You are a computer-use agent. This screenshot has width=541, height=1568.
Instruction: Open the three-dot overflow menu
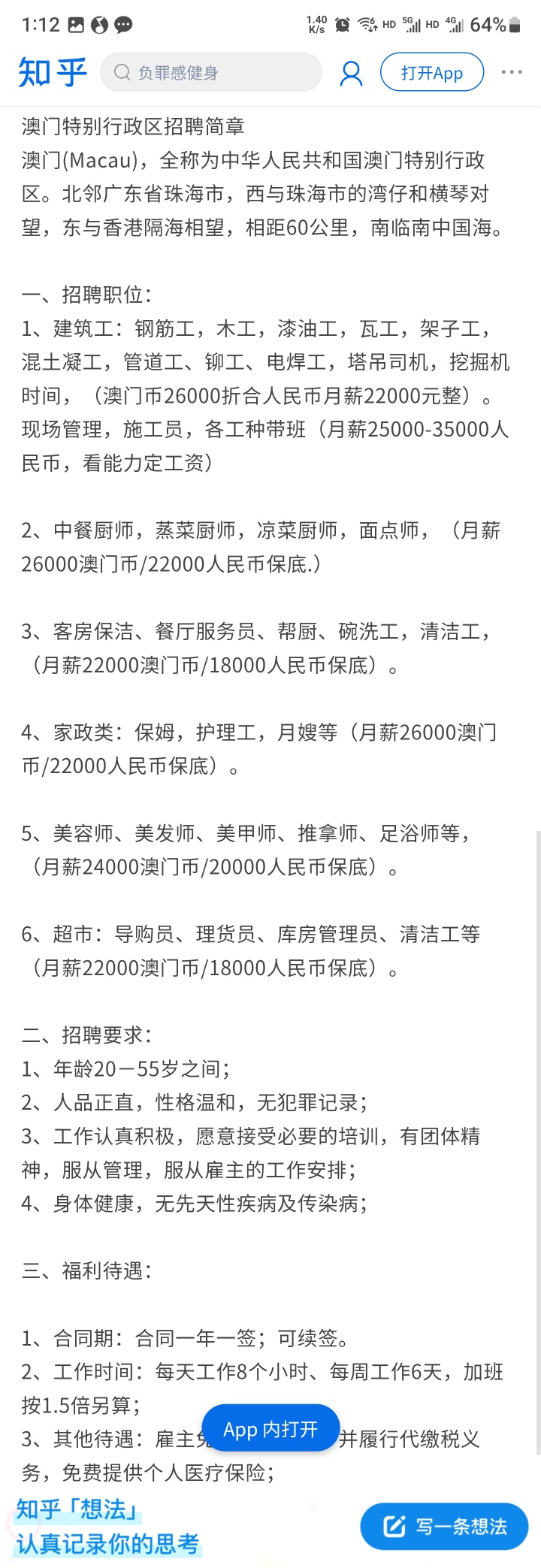pyautogui.click(x=512, y=72)
